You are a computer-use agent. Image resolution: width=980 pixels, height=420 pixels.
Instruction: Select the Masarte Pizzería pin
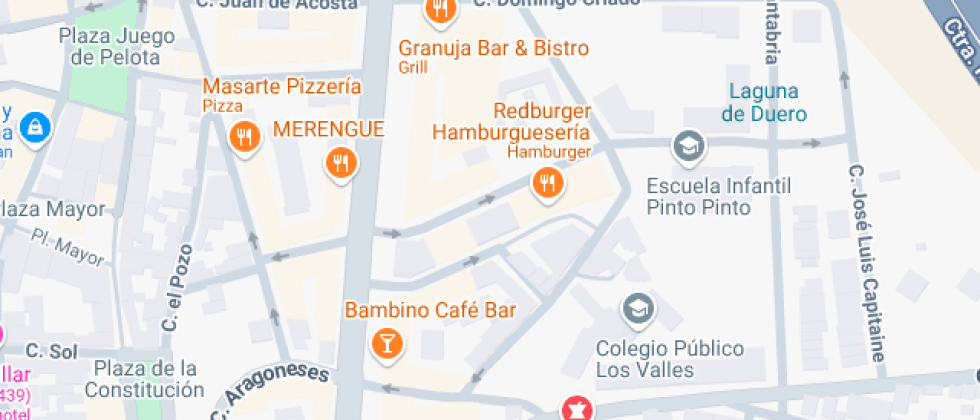(244, 138)
